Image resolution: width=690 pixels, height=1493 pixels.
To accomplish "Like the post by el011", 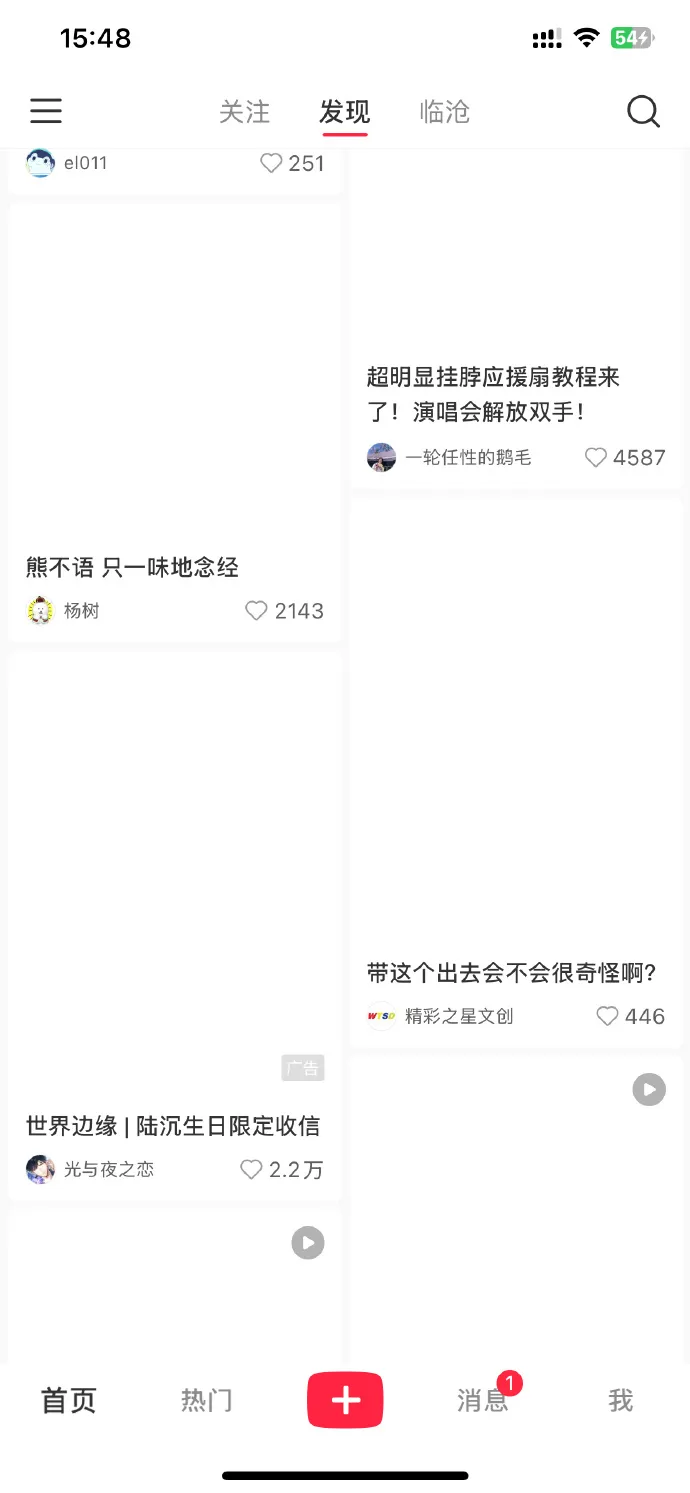I will pos(271,163).
